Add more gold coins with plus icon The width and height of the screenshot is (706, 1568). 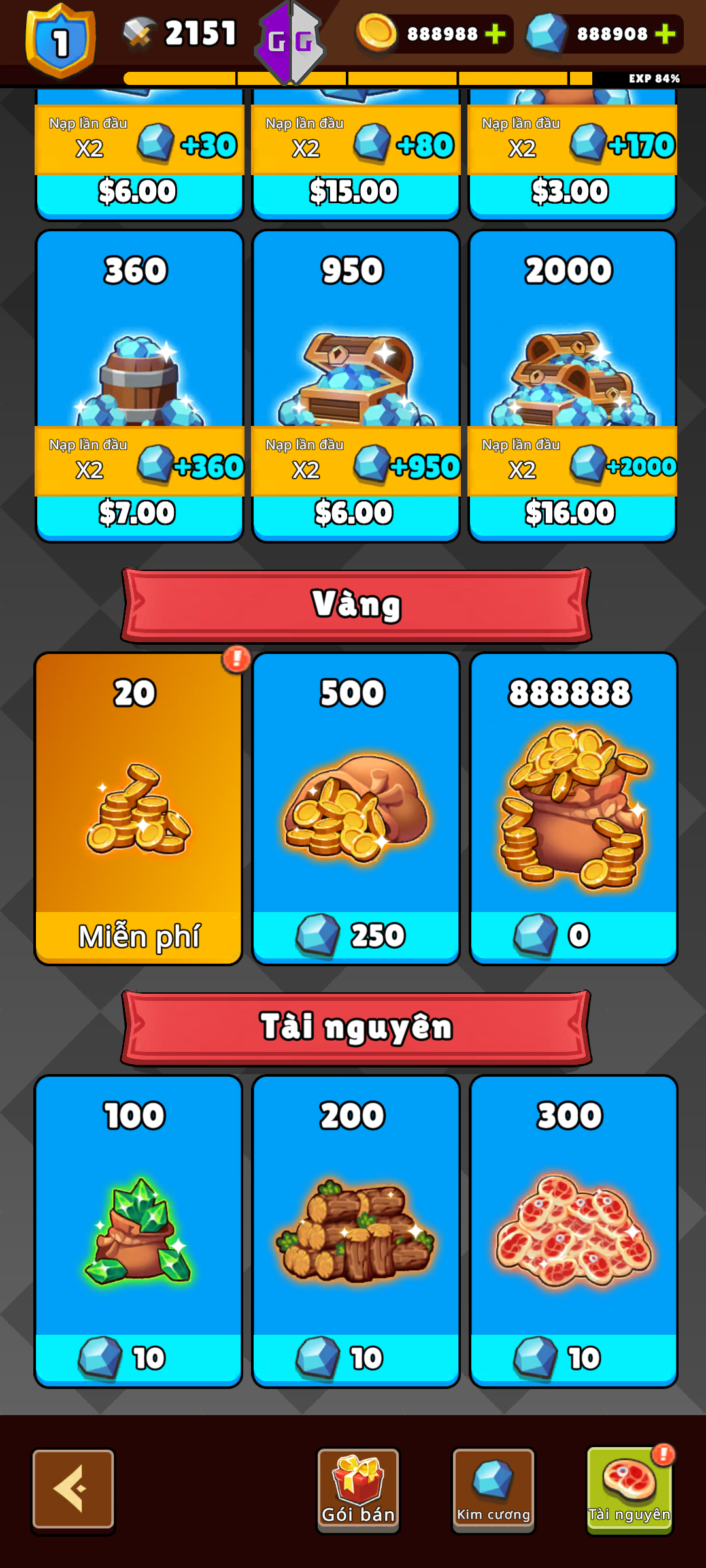pos(496,34)
